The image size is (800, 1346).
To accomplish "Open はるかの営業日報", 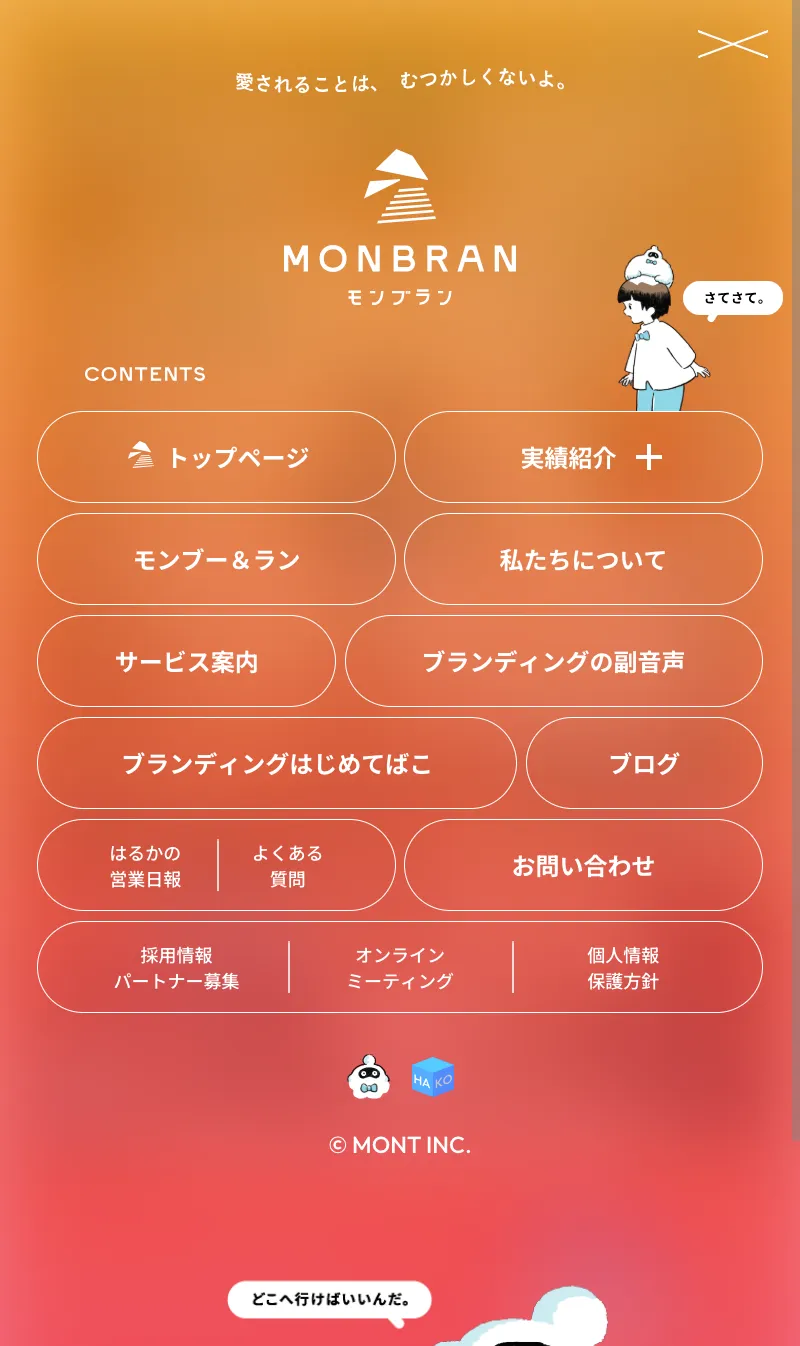I will pos(146,865).
